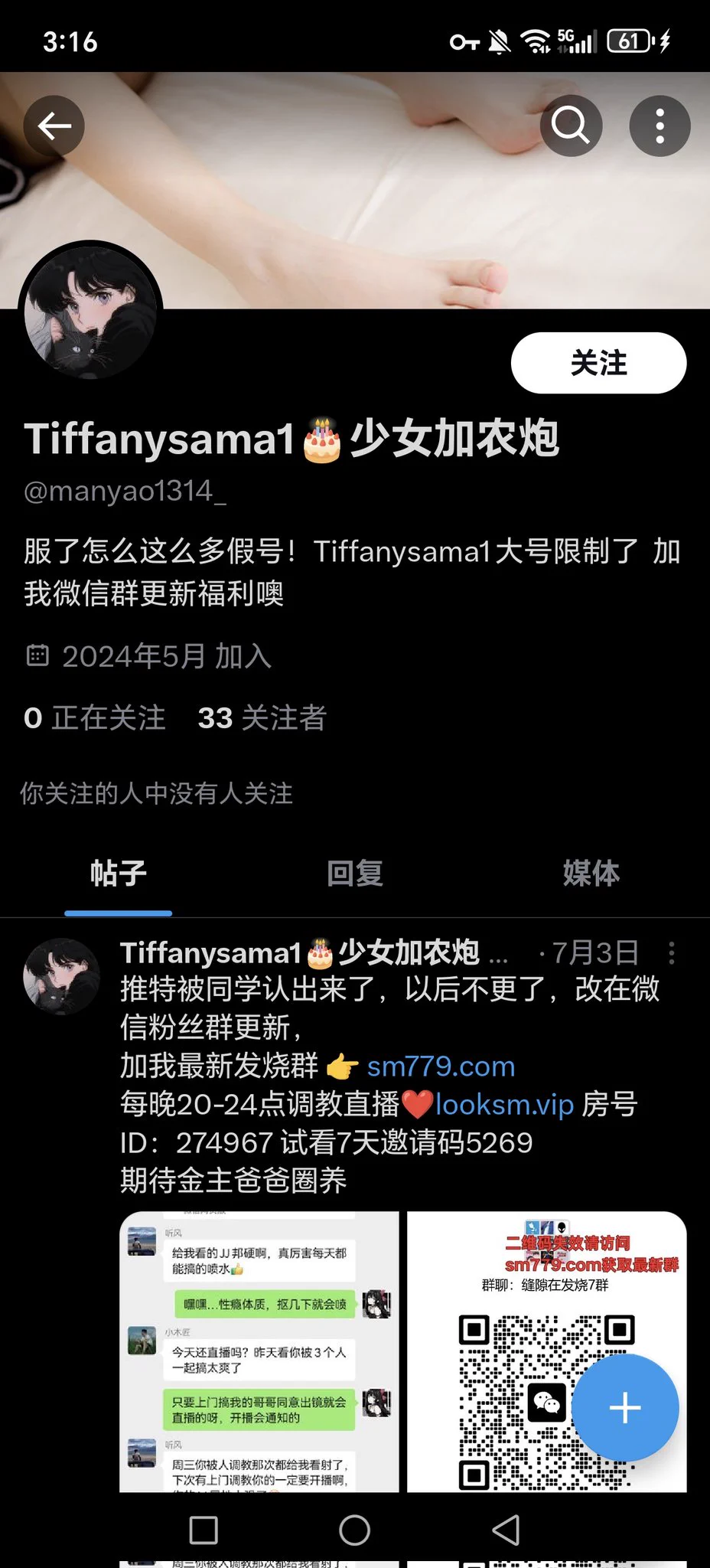
Task: Open recent apps from navigation bar
Action: point(204,1530)
